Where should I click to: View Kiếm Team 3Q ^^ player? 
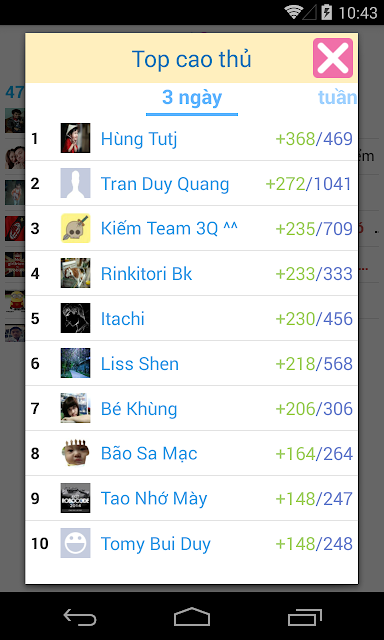pyautogui.click(x=191, y=228)
